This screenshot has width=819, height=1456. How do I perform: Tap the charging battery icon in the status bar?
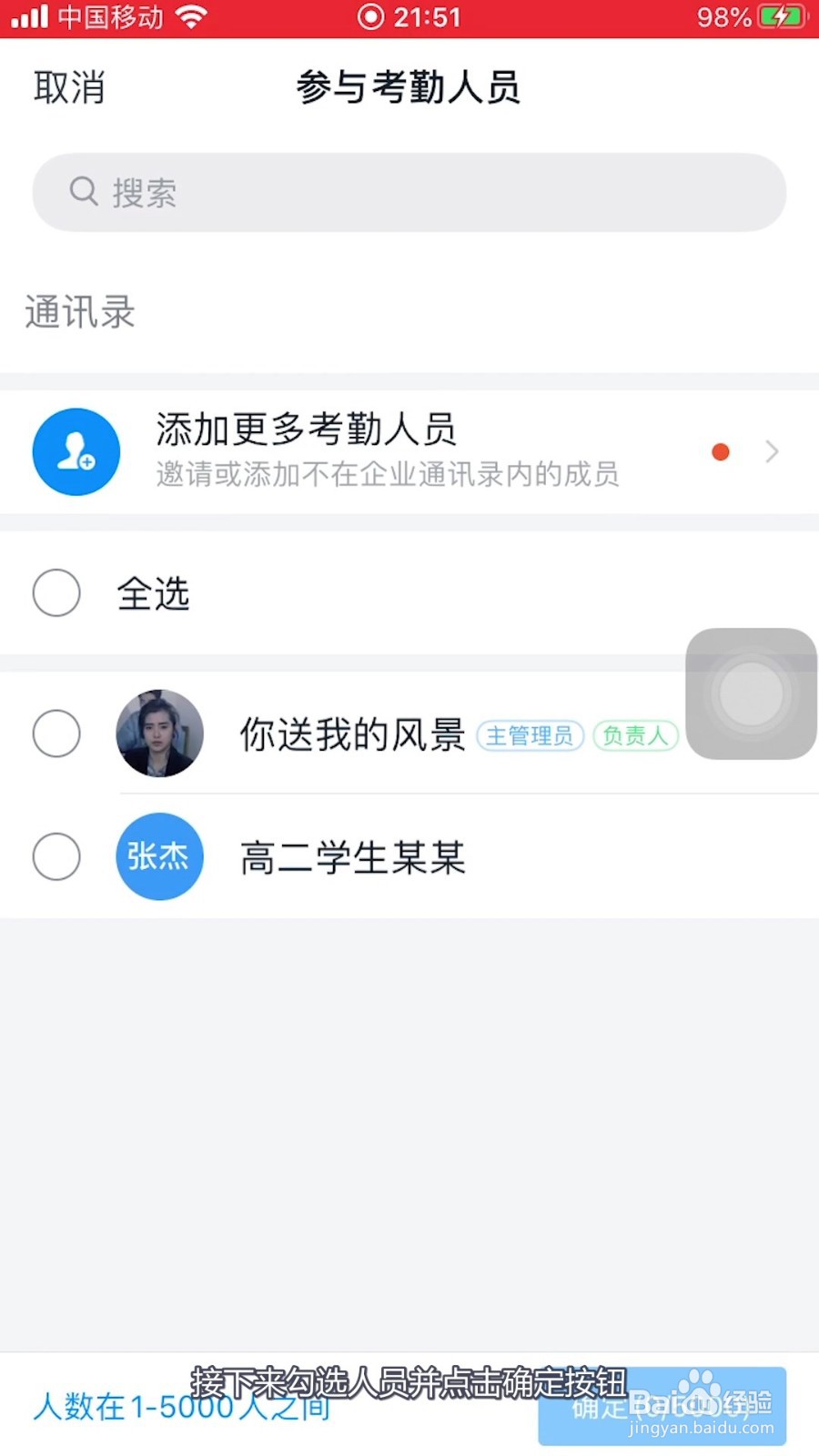point(784,15)
